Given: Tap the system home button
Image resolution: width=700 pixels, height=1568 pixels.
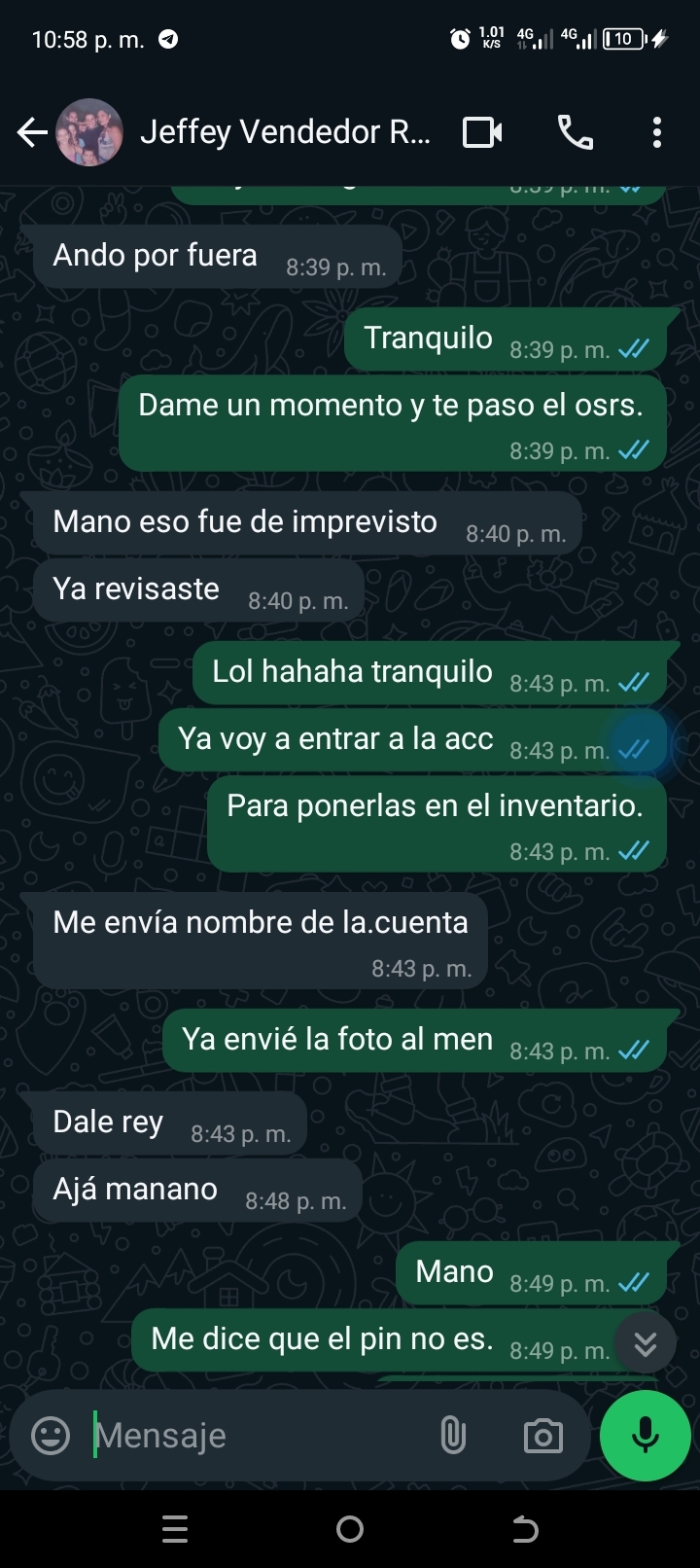Looking at the screenshot, I should click(x=350, y=1529).
